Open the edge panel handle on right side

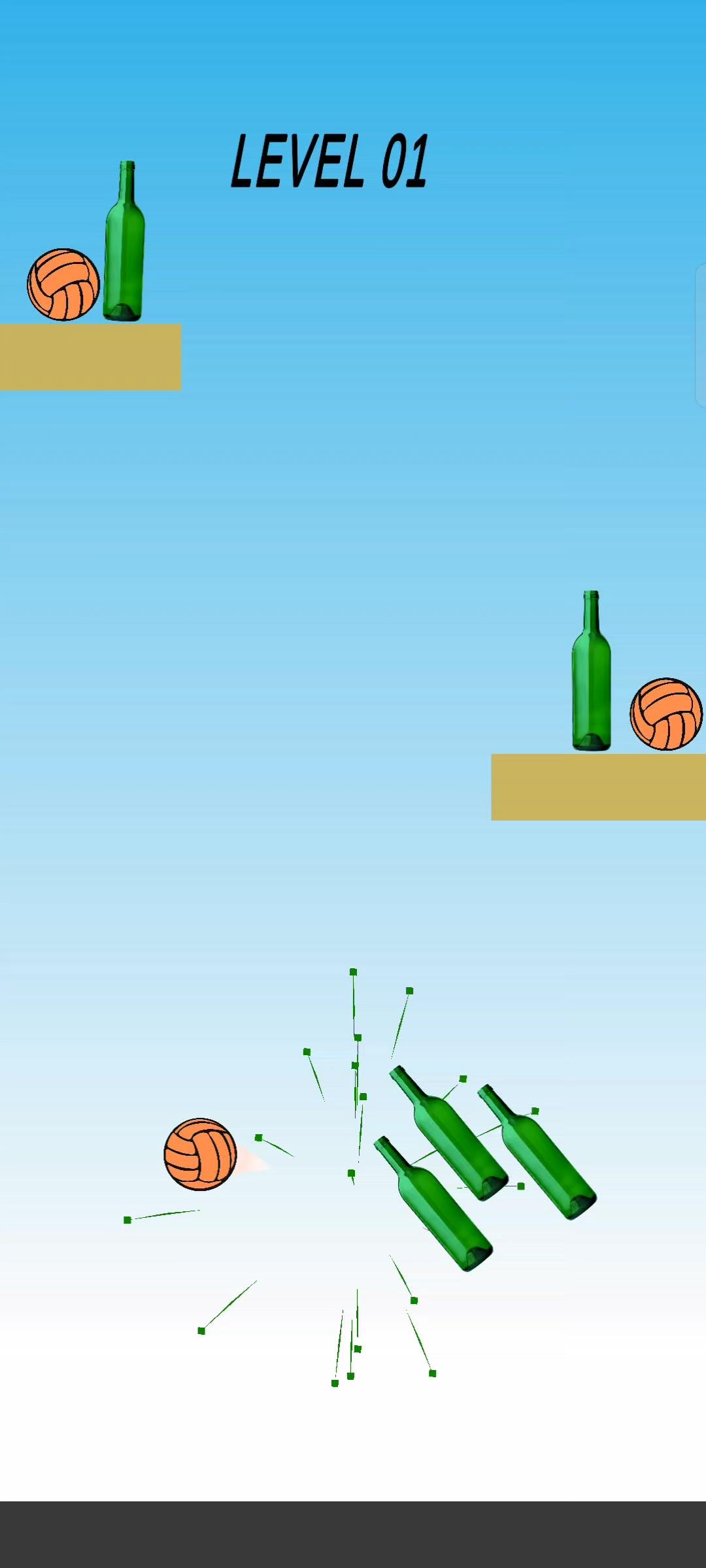click(x=700, y=336)
